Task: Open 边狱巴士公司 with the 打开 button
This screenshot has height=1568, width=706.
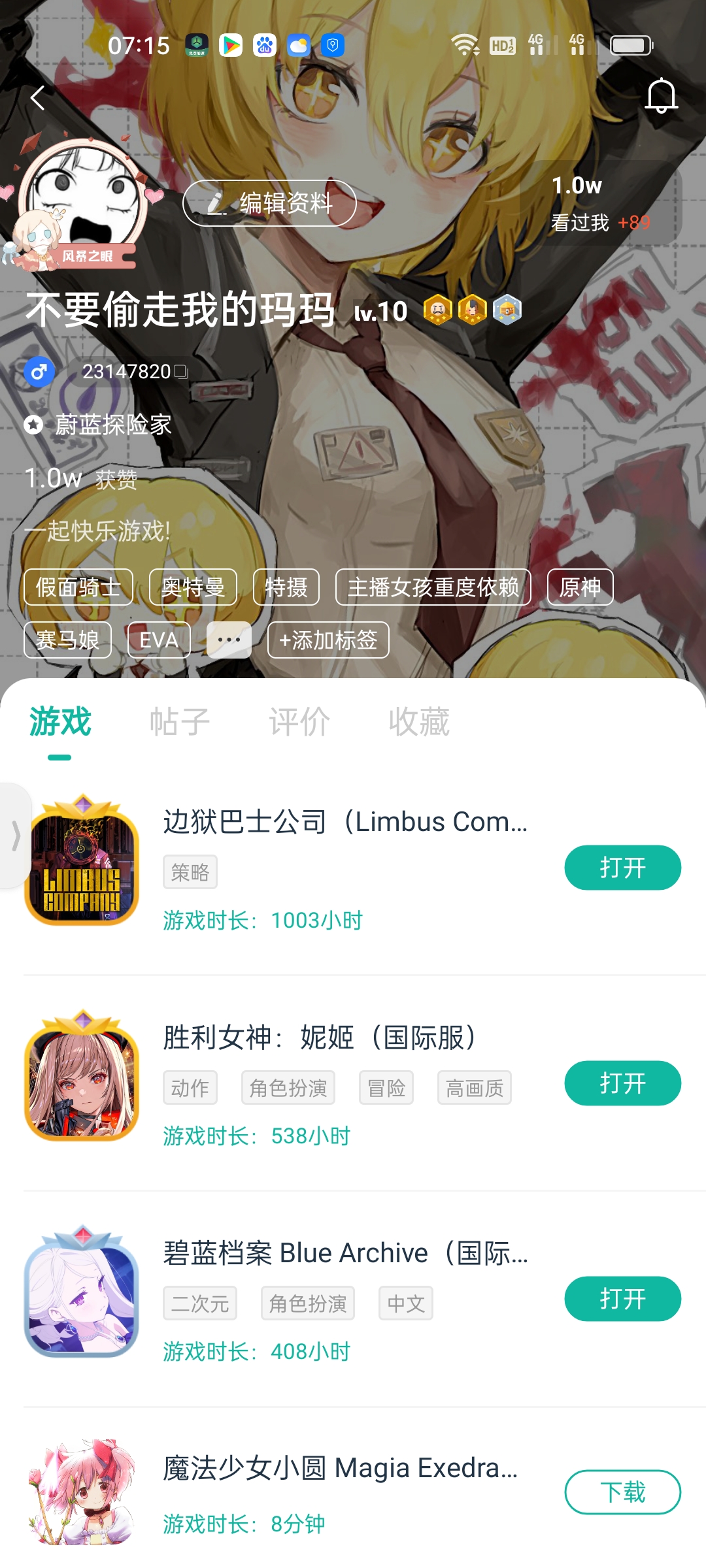Action: click(x=622, y=868)
